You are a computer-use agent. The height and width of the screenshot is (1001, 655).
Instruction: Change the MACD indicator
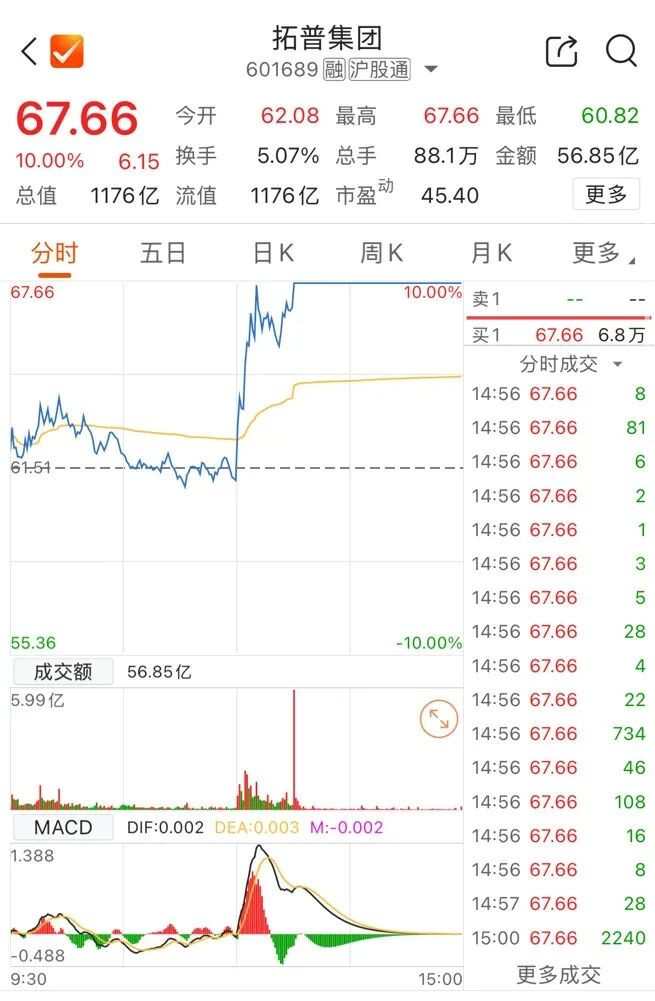[x=62, y=828]
